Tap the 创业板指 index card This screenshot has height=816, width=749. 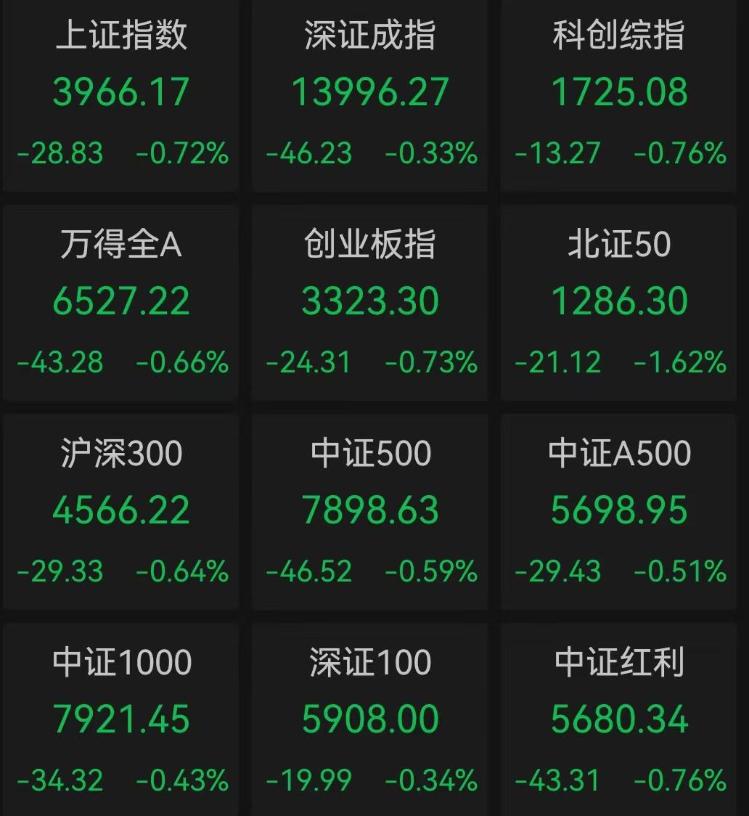click(x=370, y=301)
